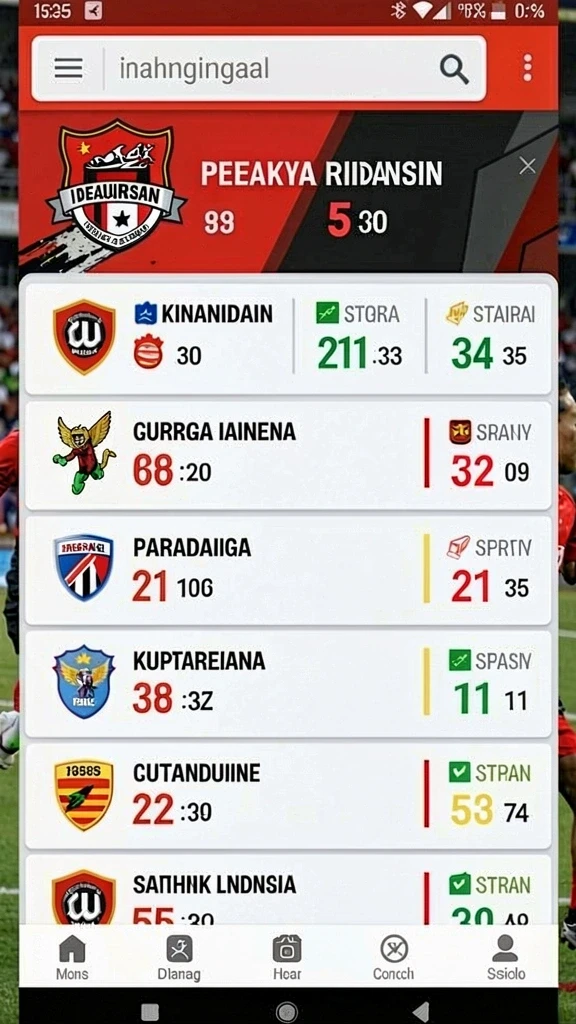Open the Kinanidain team row
Viewport: 576px width, 1024px height.
coord(288,338)
